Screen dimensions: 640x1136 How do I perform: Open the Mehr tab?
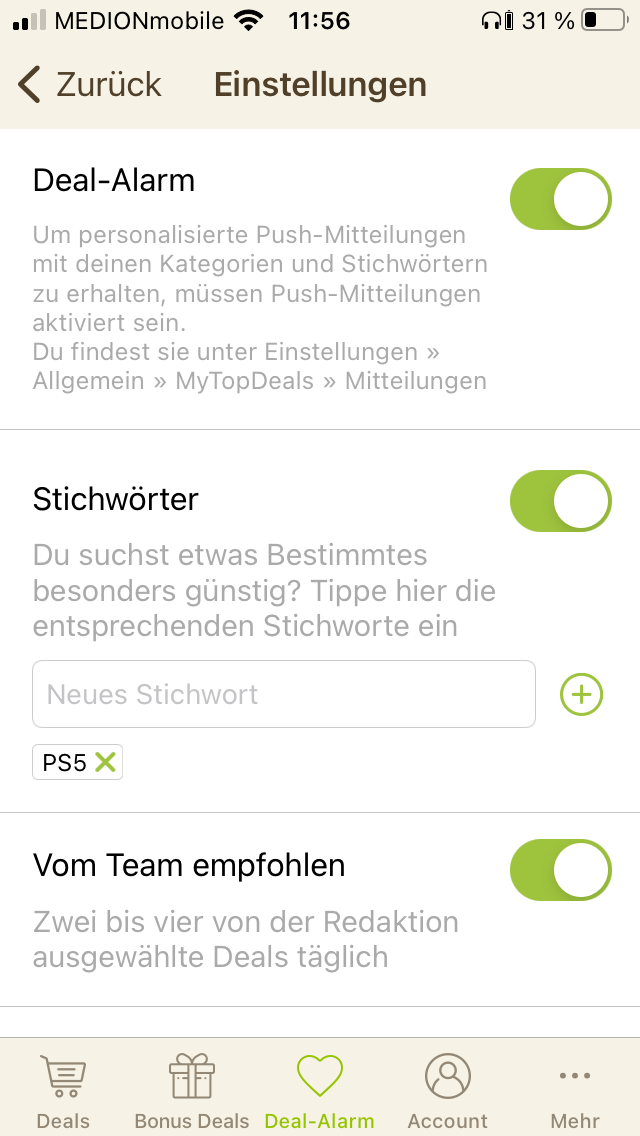(x=575, y=1090)
